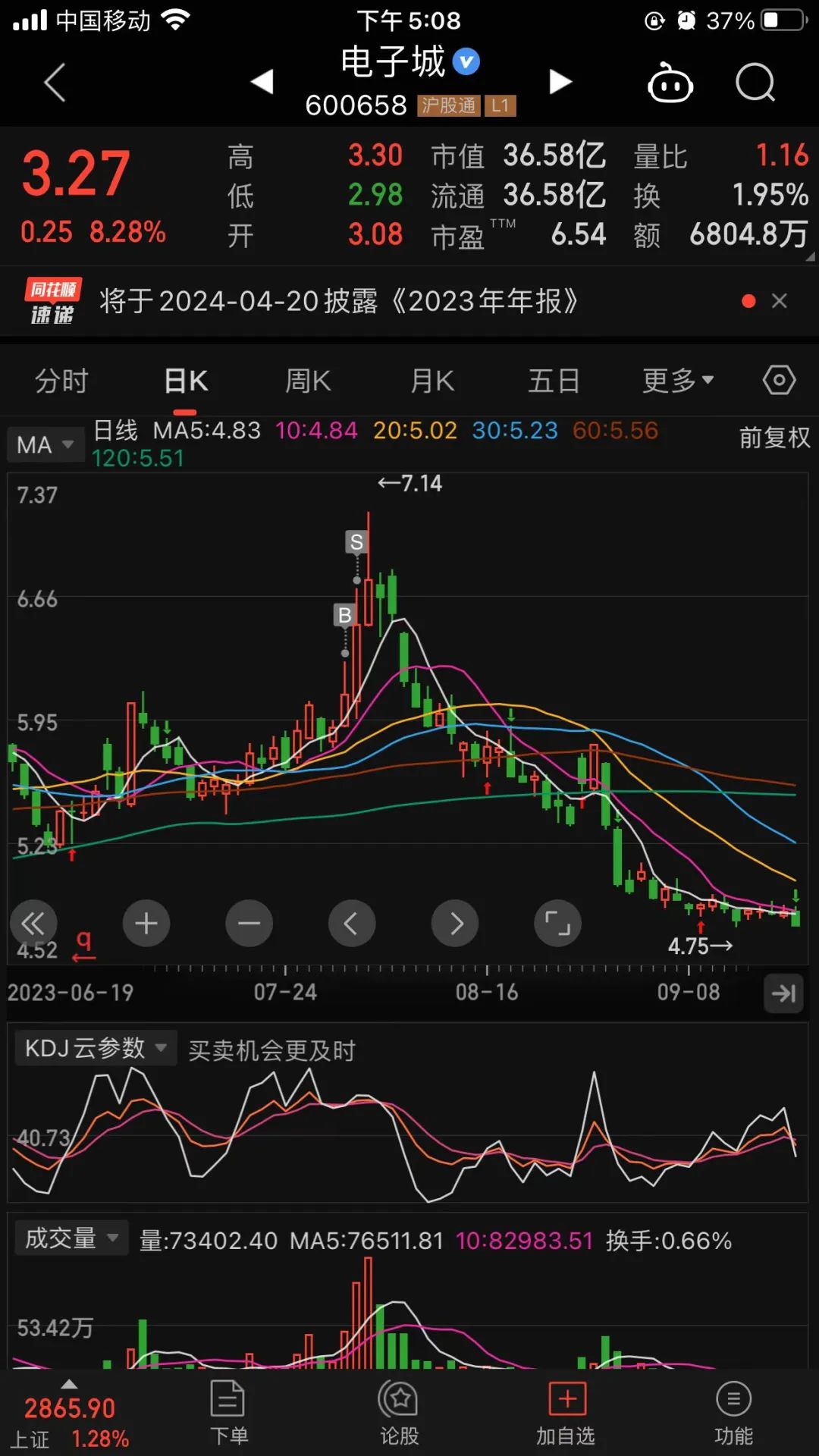The height and width of the screenshot is (1456, 819).
Task: Open chart settings hexagon icon
Action: 779,380
